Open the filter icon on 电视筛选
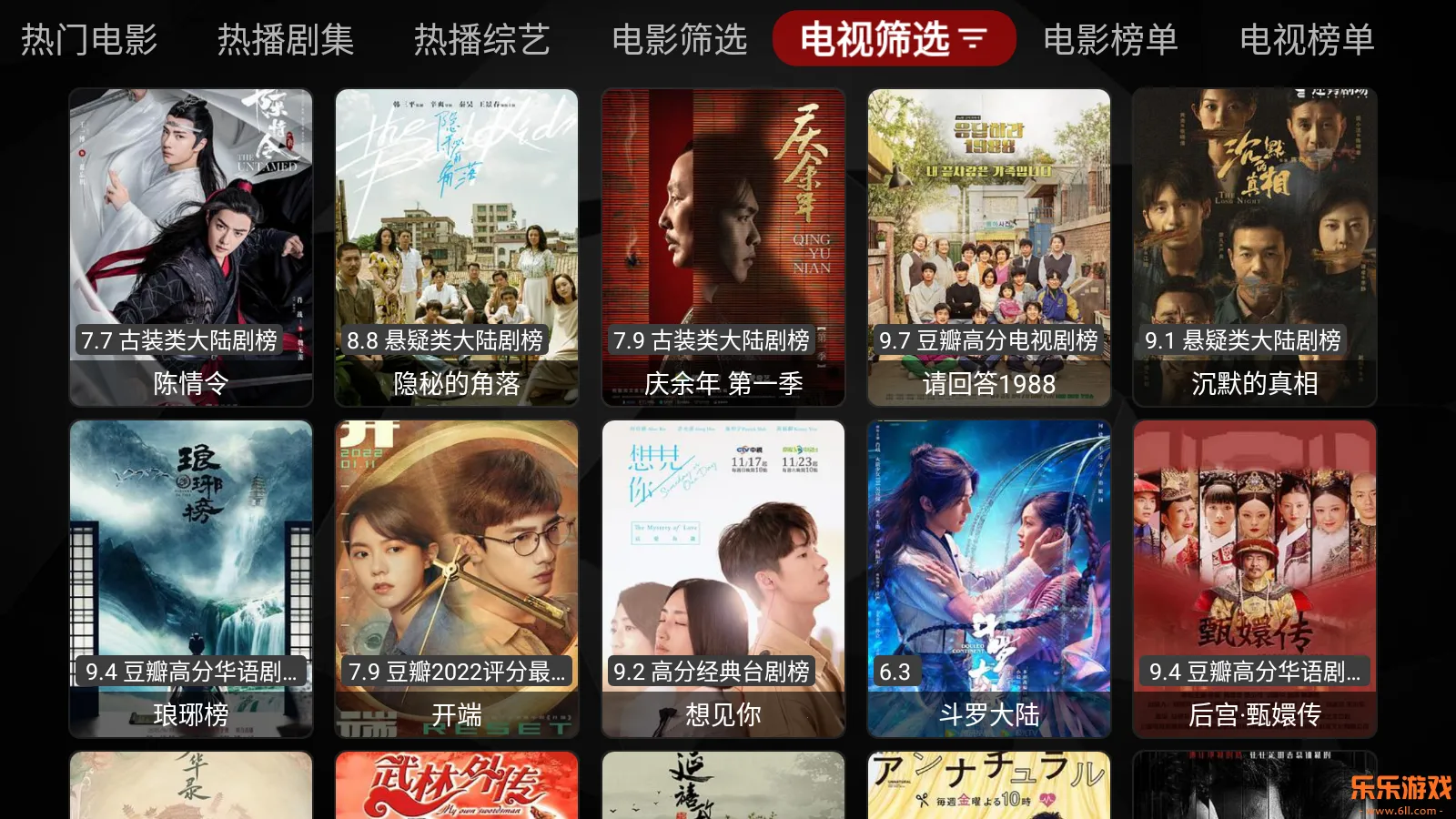Viewport: 1456px width, 819px height. (x=973, y=39)
